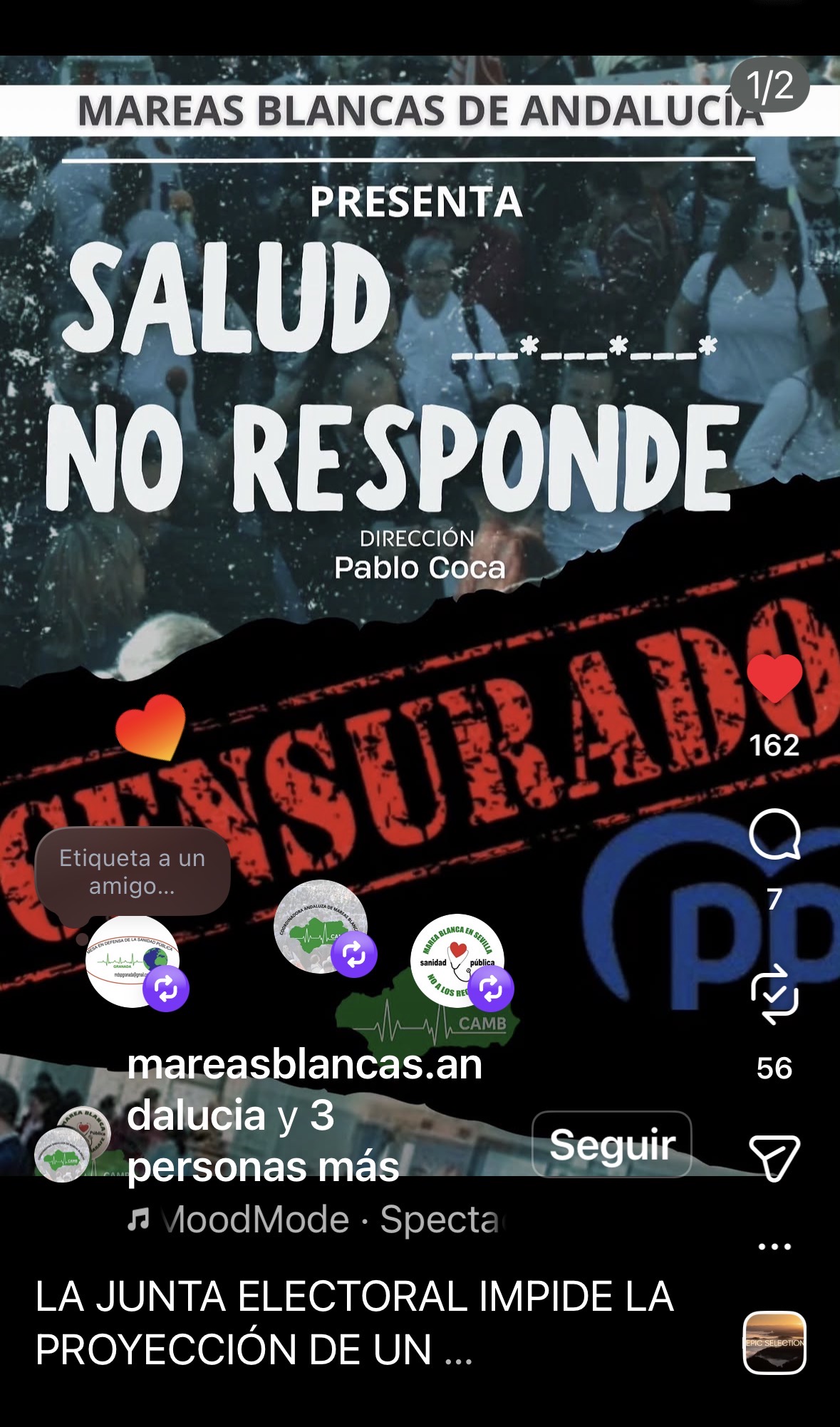View the Granada sanidad pública reposter avatar
The image size is (840, 1427).
132,962
